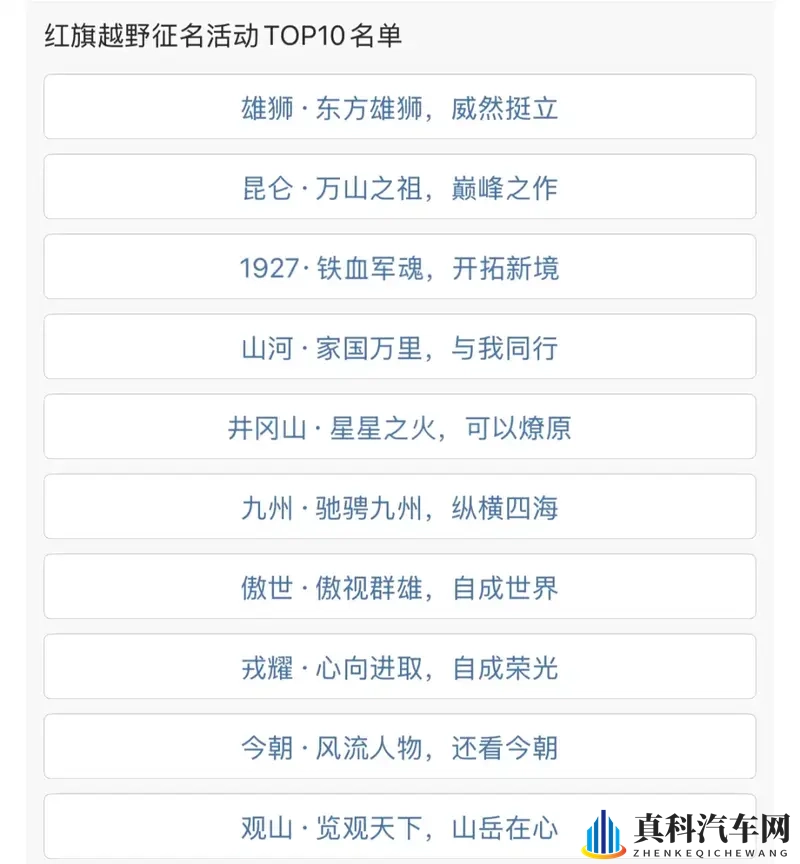Click the 观山·览观天下，山岳在心 item
Screen dimensions: 800x864
(399, 827)
